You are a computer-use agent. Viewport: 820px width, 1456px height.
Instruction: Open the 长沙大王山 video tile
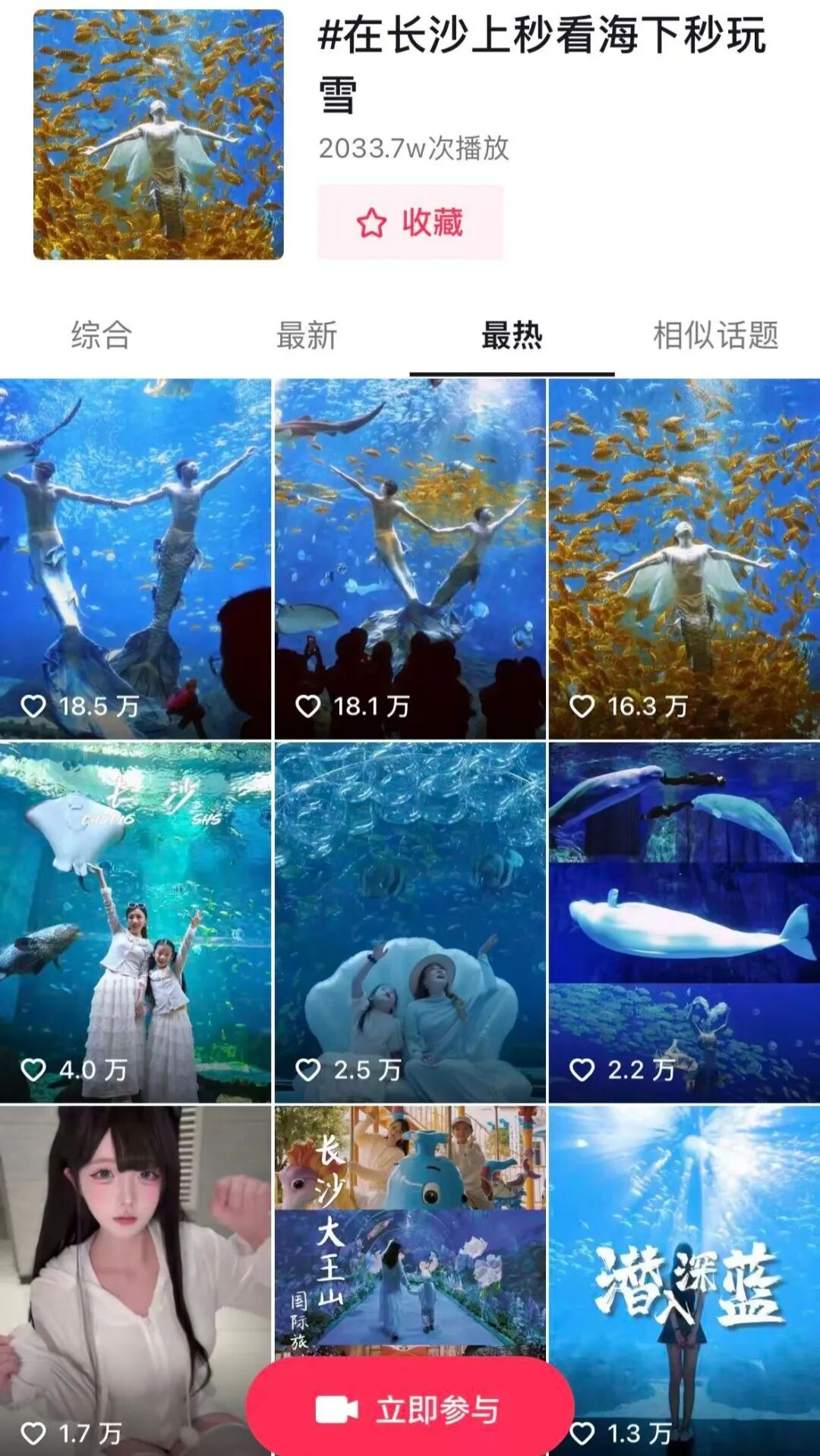[x=410, y=1230]
